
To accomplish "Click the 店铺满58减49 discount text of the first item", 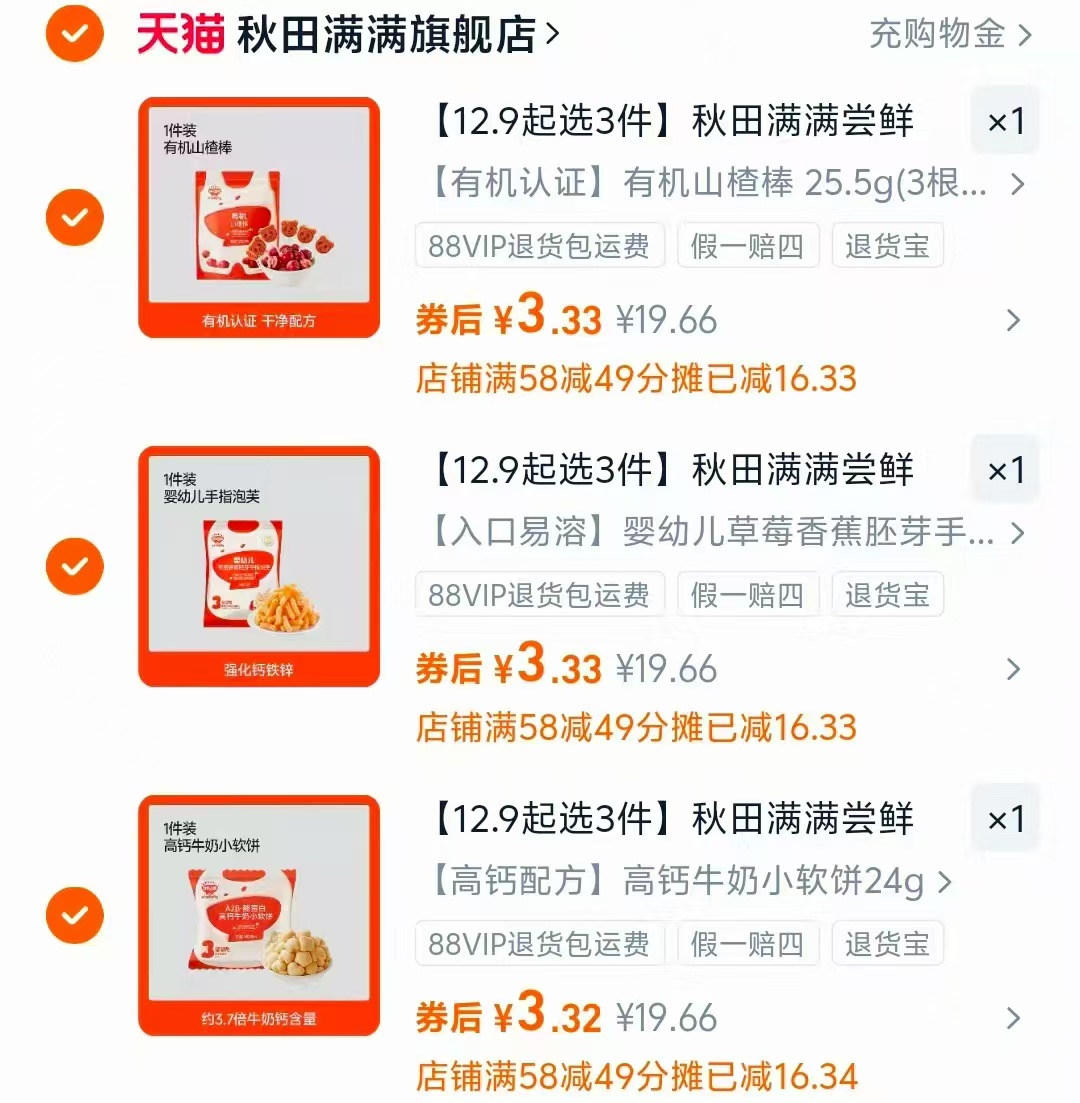I will pos(636,377).
